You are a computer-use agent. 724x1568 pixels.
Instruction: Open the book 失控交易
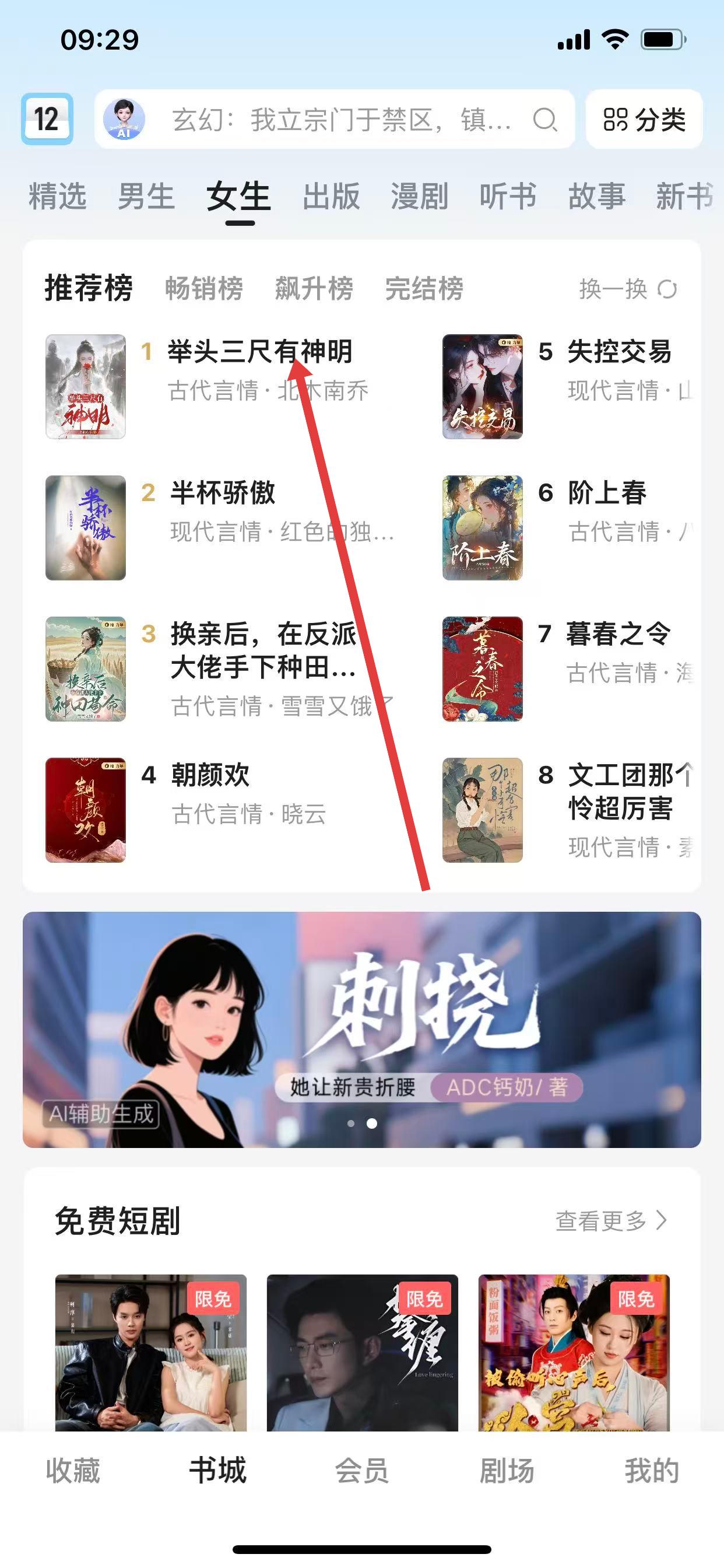pos(618,352)
